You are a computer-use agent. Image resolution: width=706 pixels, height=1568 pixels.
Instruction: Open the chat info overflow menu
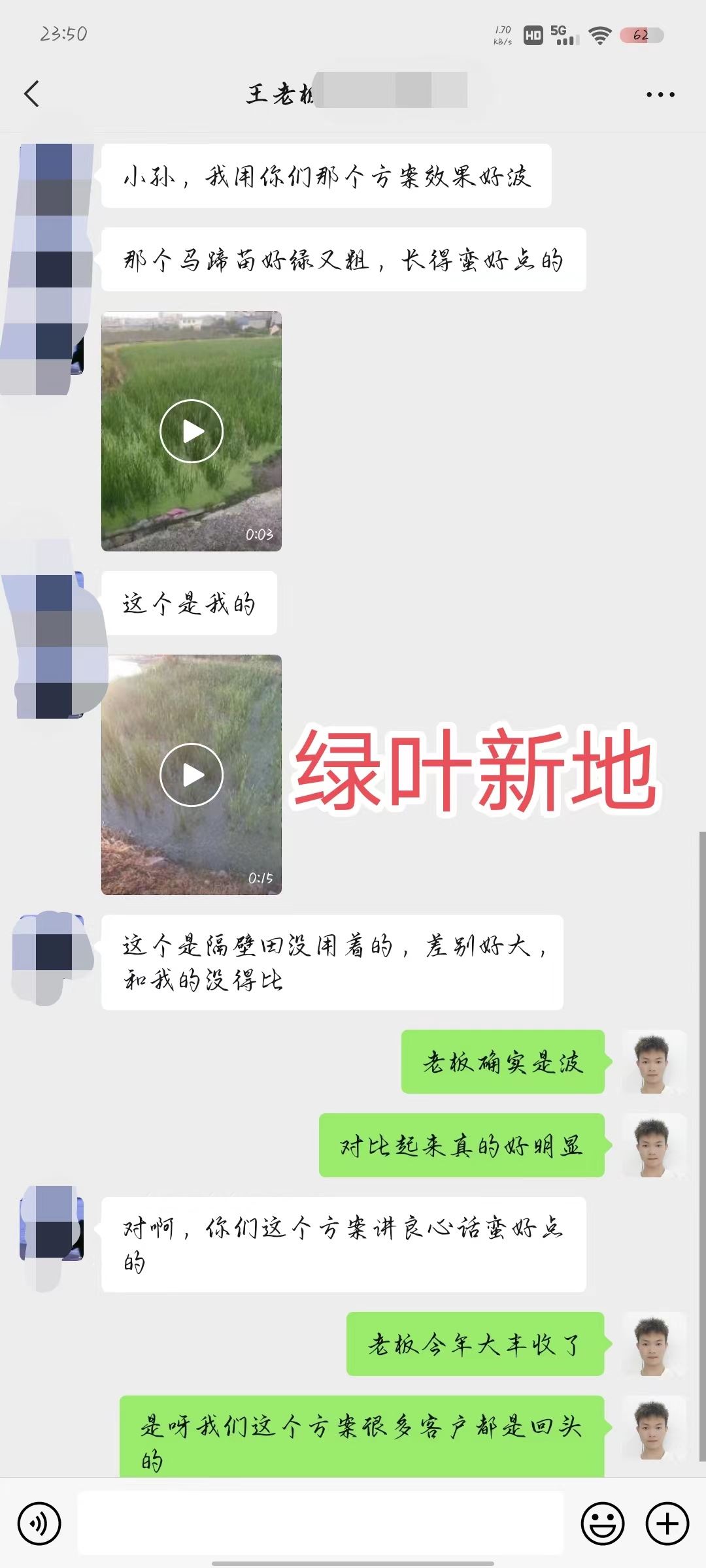tap(660, 95)
